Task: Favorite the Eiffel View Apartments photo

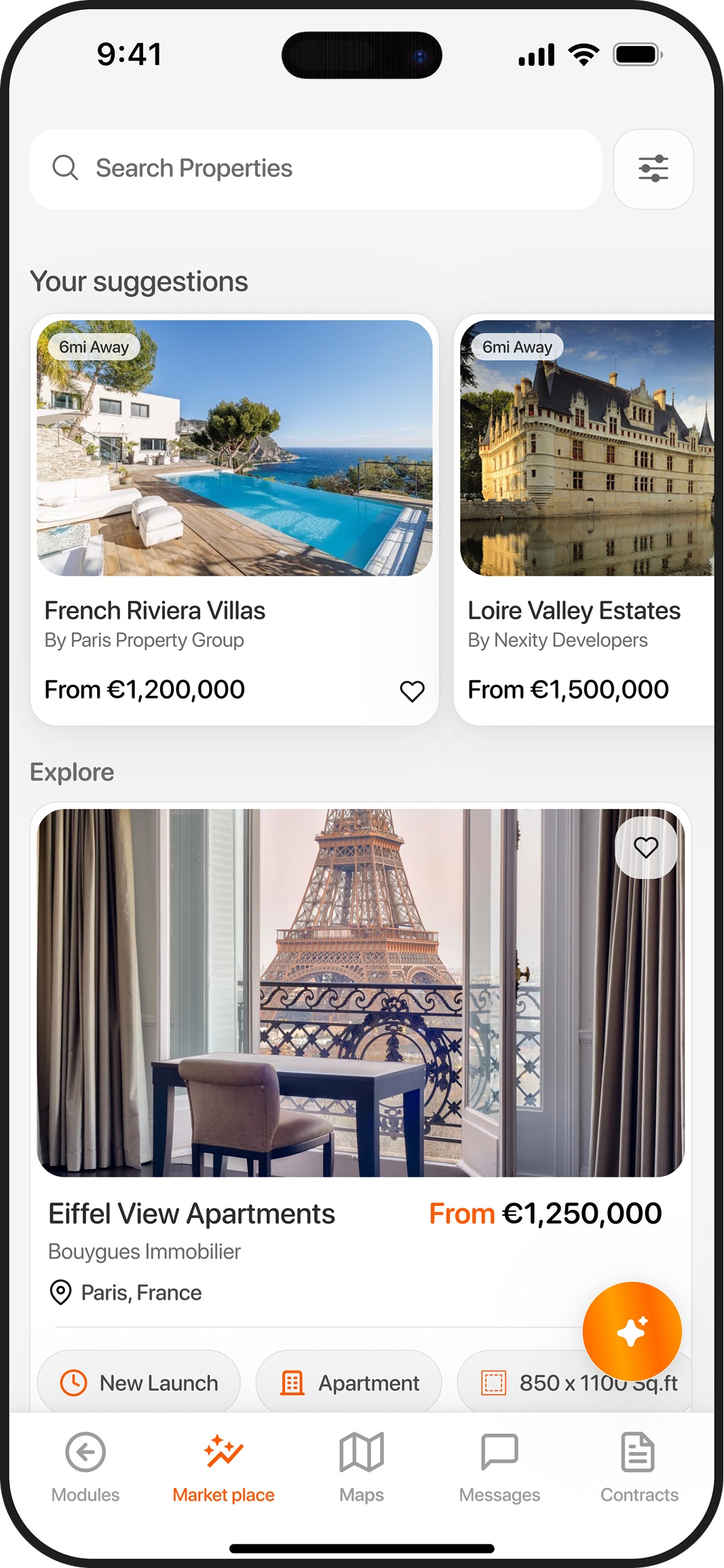Action: tap(645, 846)
